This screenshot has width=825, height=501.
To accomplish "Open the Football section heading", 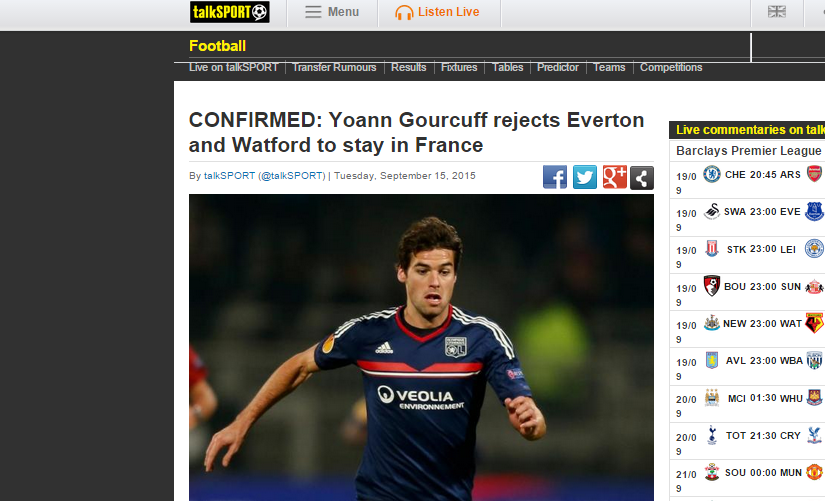I will point(217,46).
